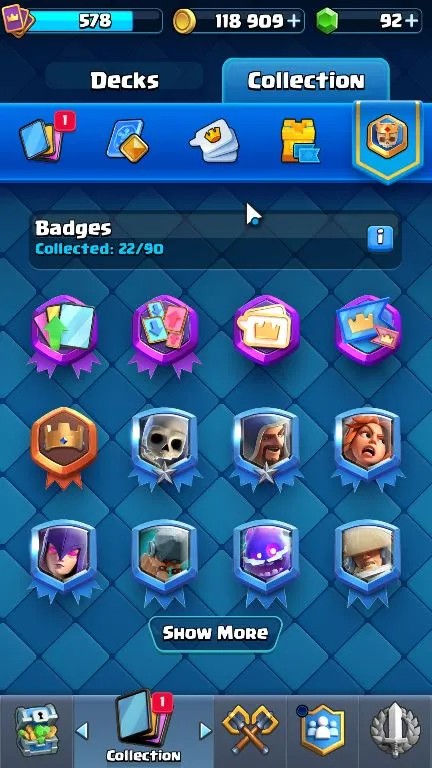This screenshot has width=432, height=768.
Task: Open the Events sword and laurel tab
Action: [395, 730]
